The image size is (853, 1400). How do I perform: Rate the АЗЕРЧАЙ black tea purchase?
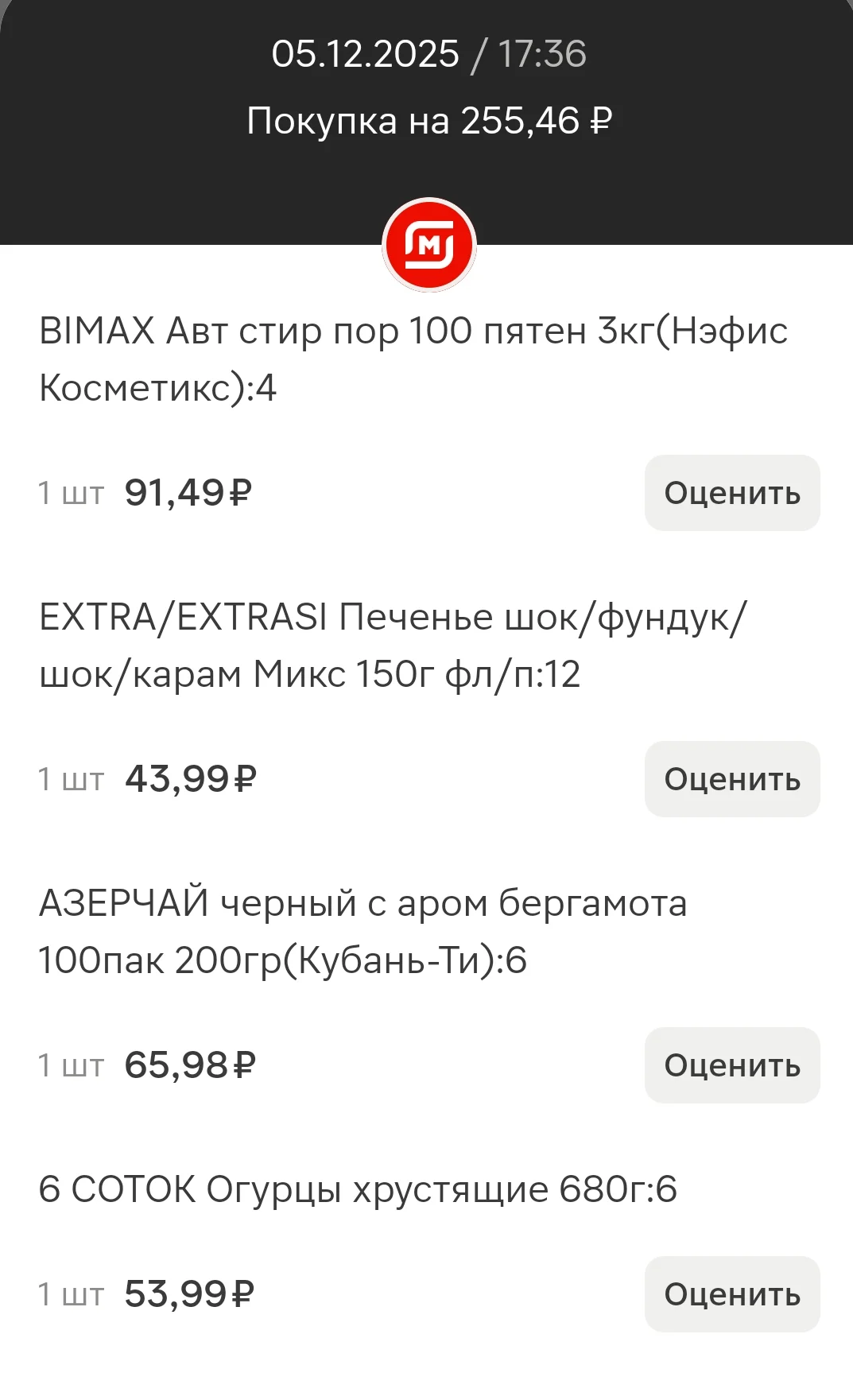(732, 1065)
